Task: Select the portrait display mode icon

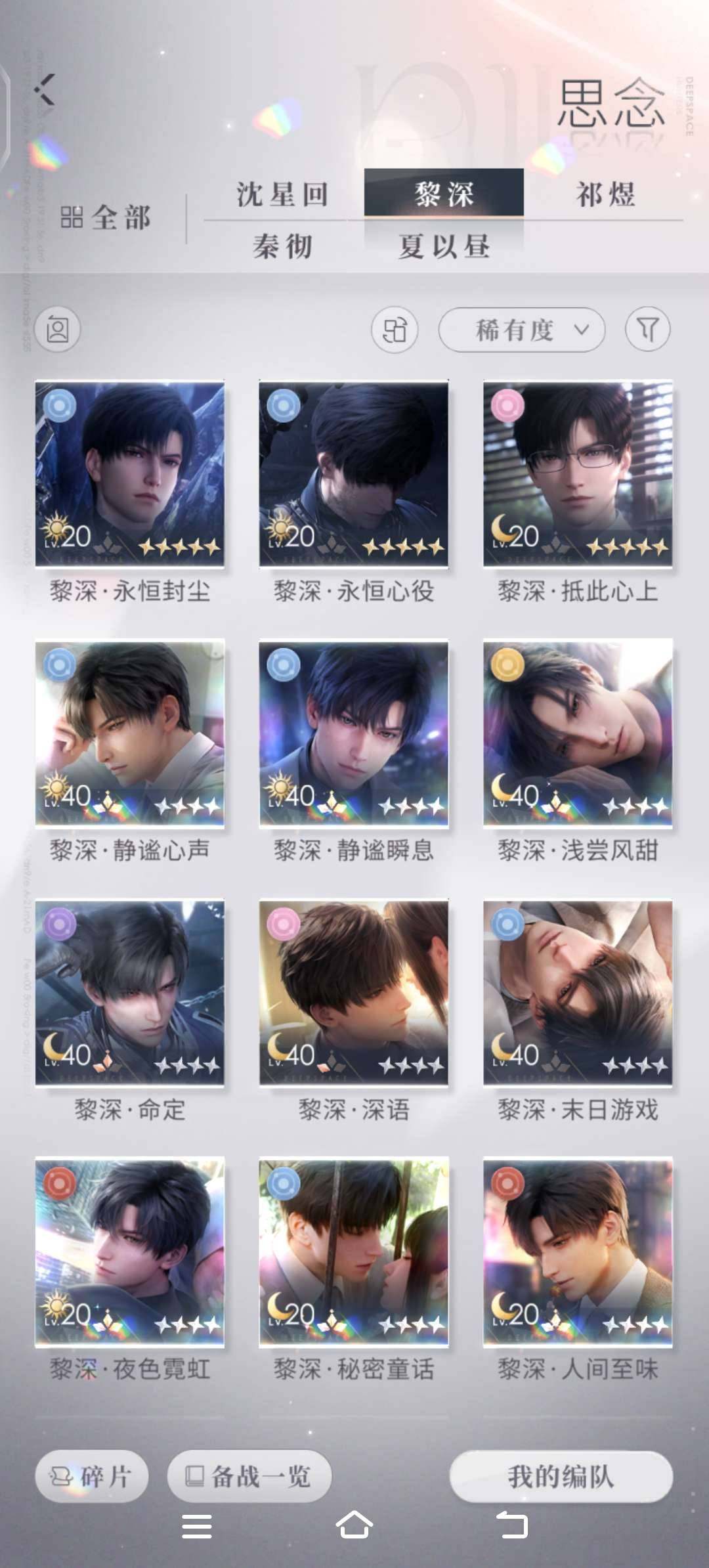Action: (x=58, y=330)
